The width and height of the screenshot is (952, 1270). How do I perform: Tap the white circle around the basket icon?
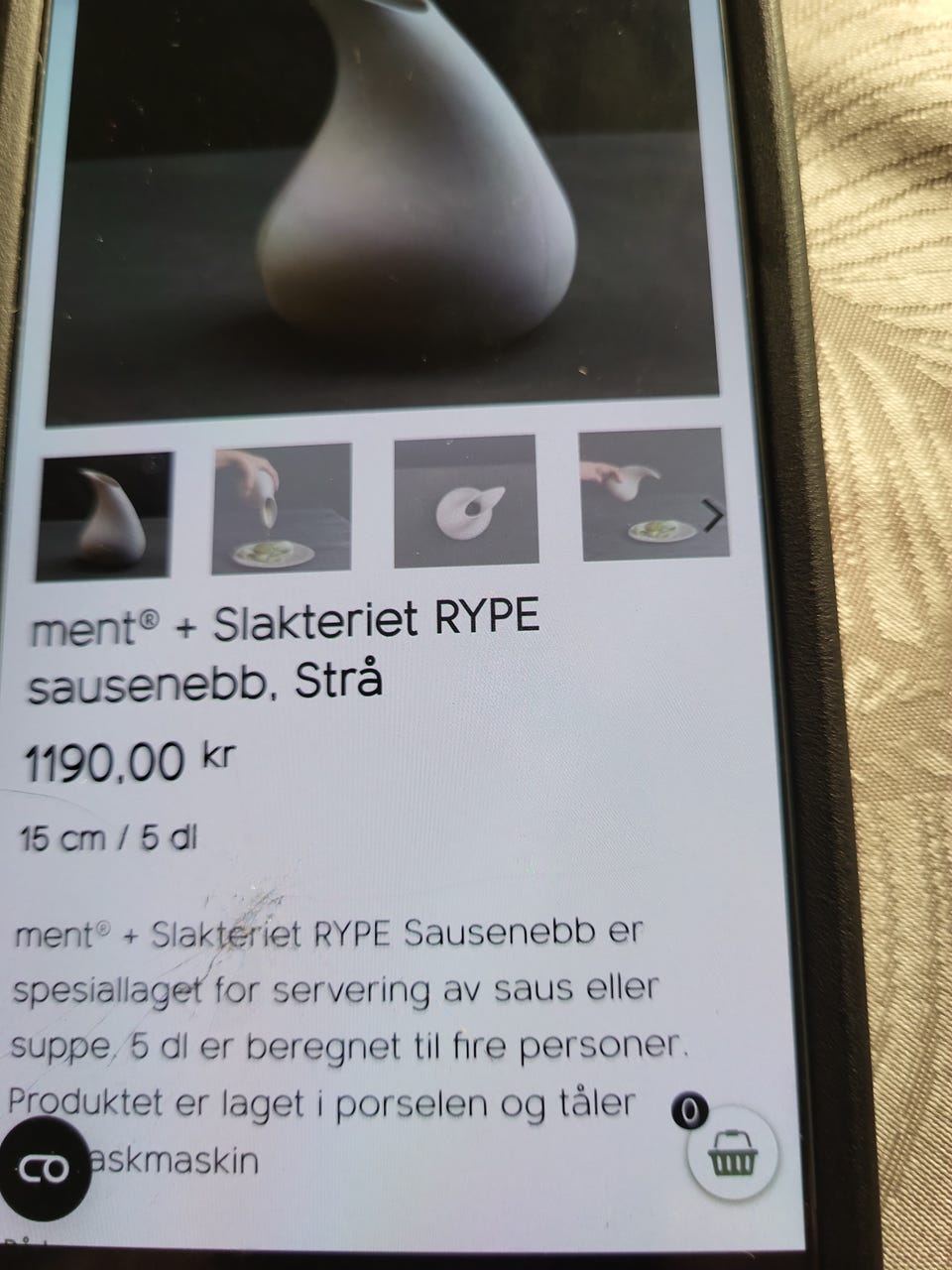732,1154
